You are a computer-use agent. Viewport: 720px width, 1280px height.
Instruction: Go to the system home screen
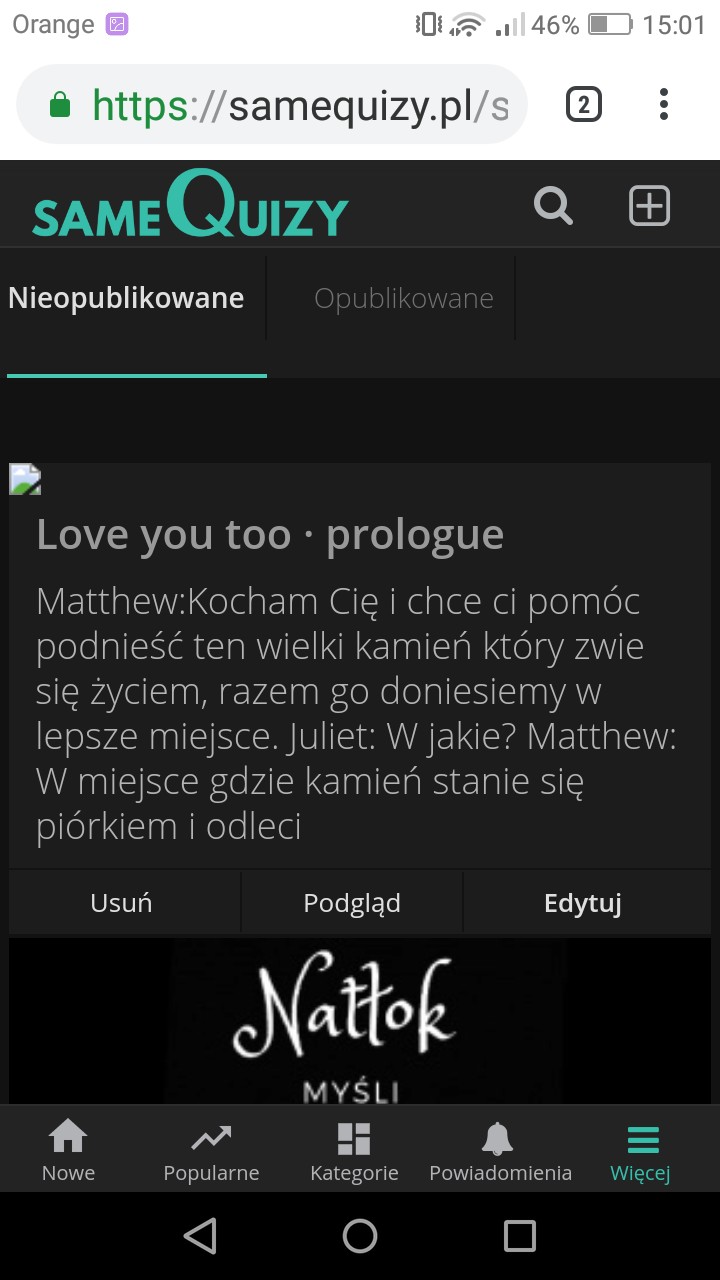(360, 1236)
